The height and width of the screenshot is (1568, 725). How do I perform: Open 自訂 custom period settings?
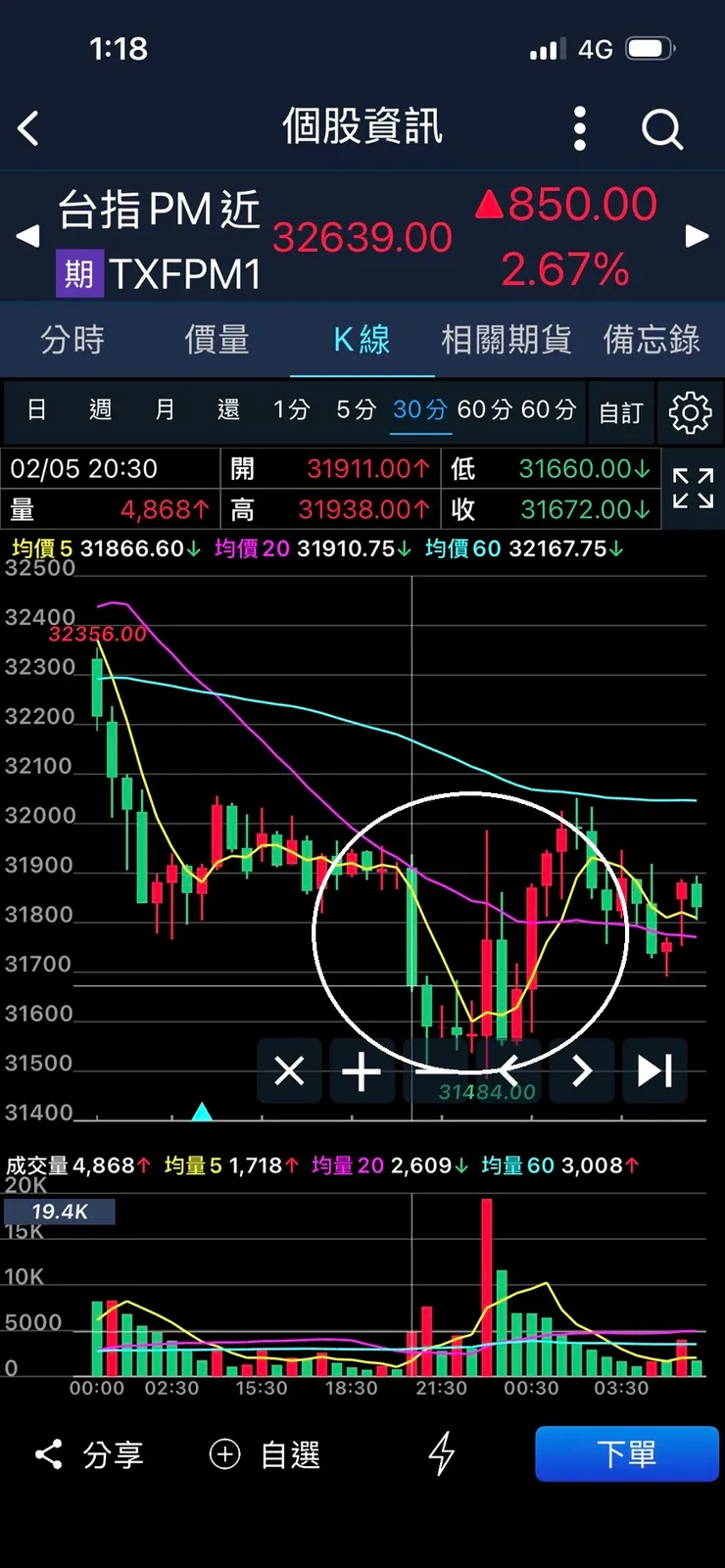621,412
